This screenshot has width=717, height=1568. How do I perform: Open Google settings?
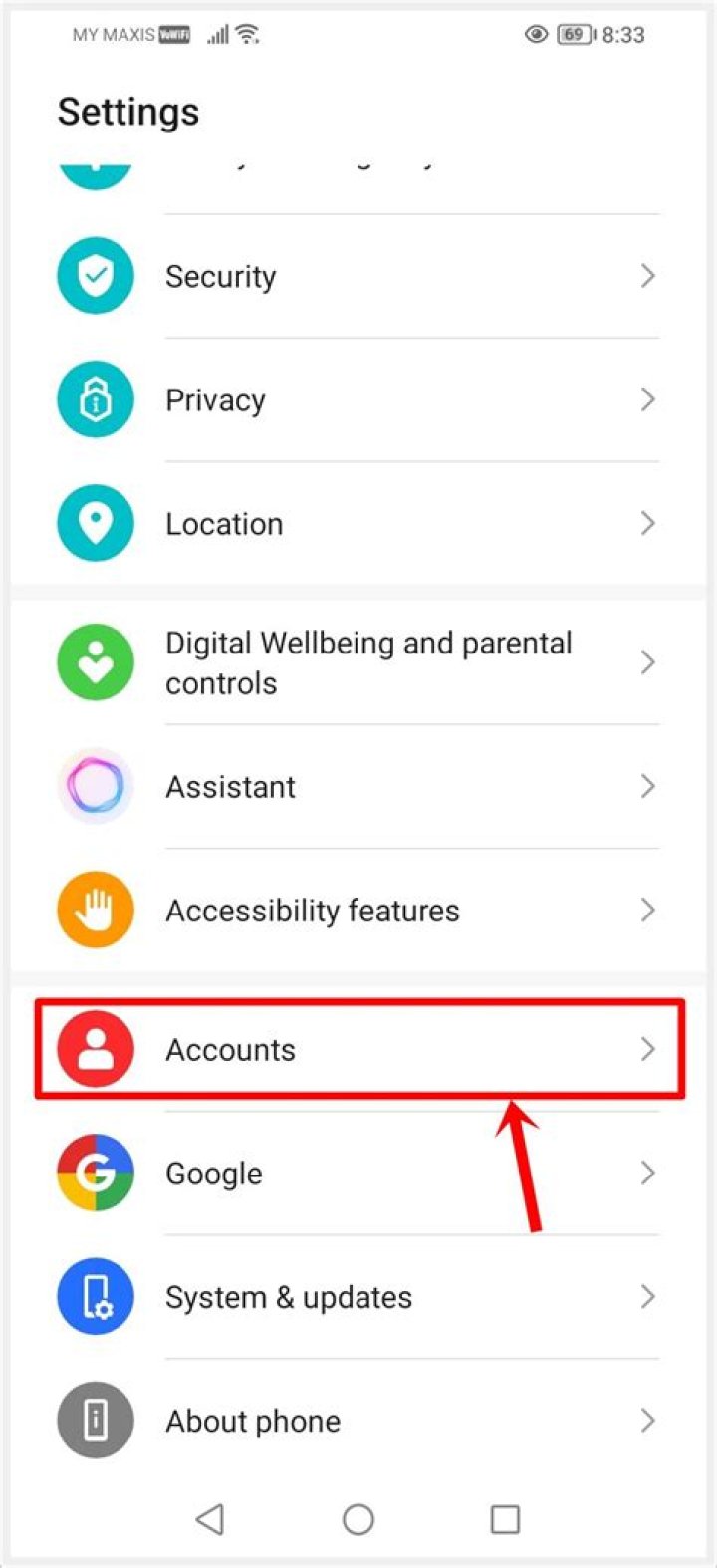pyautogui.click(x=358, y=1174)
